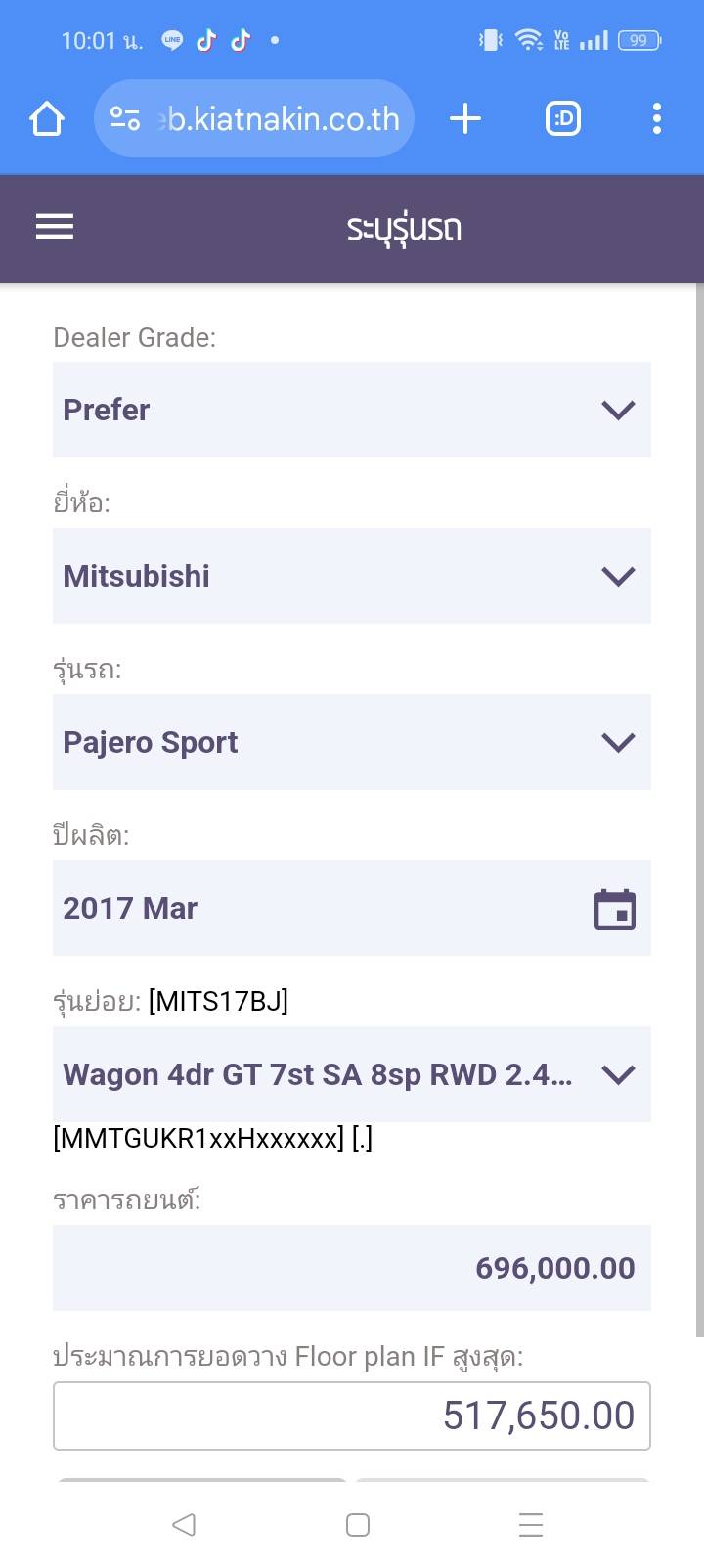Go back with the system back button
This screenshot has height=1568, width=704.
coord(184,1524)
